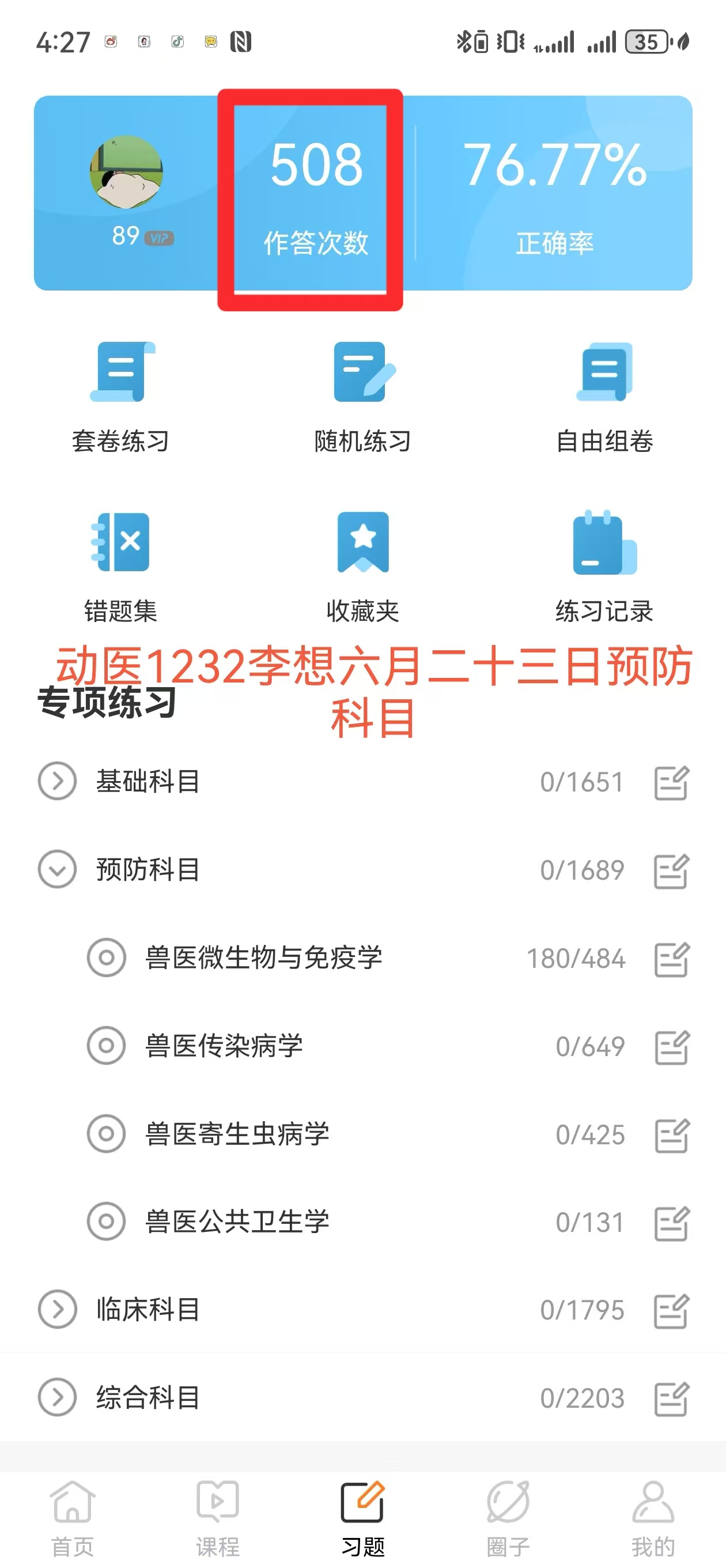Tap the edit icon beside 综合科目
The image size is (726, 1568).
coord(672,1398)
